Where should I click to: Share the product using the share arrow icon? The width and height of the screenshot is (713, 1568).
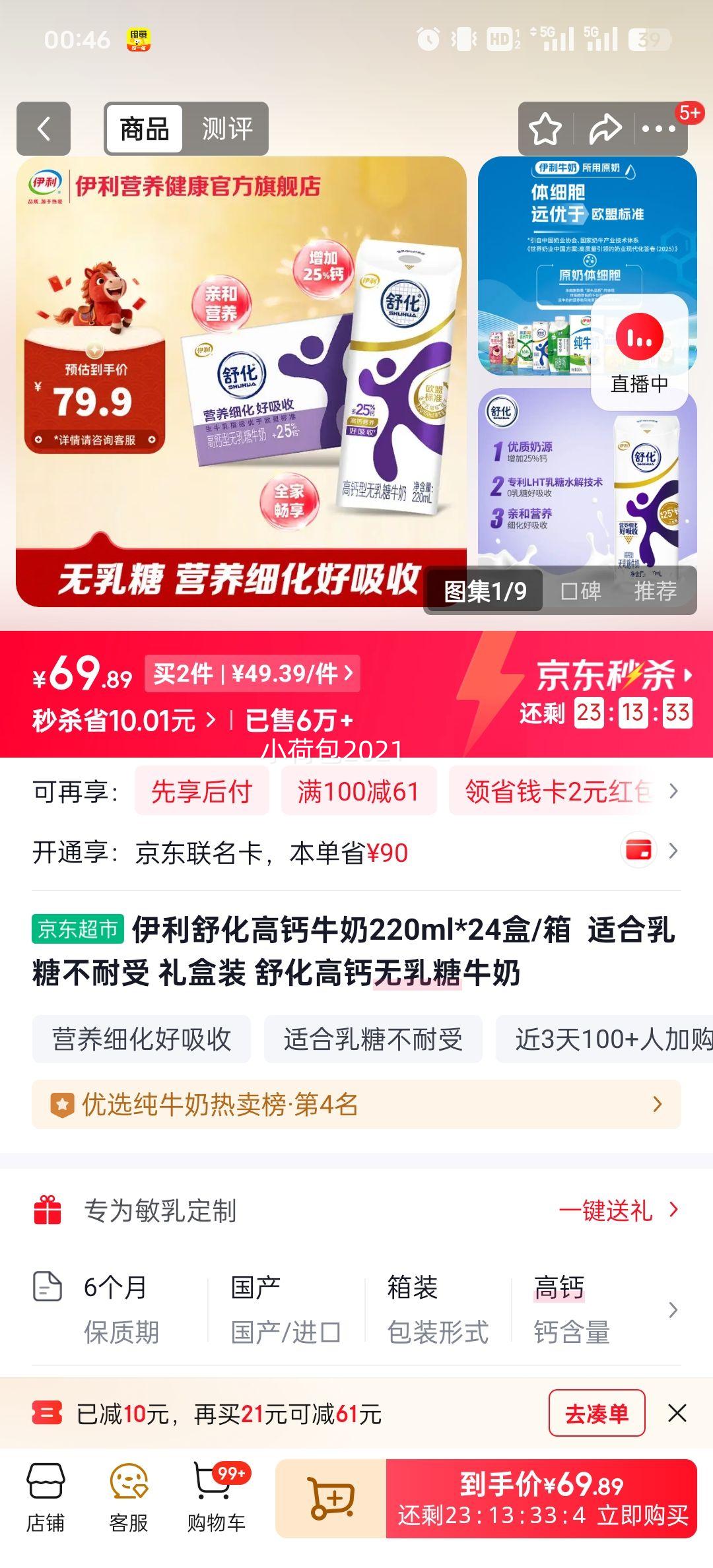pyautogui.click(x=603, y=128)
